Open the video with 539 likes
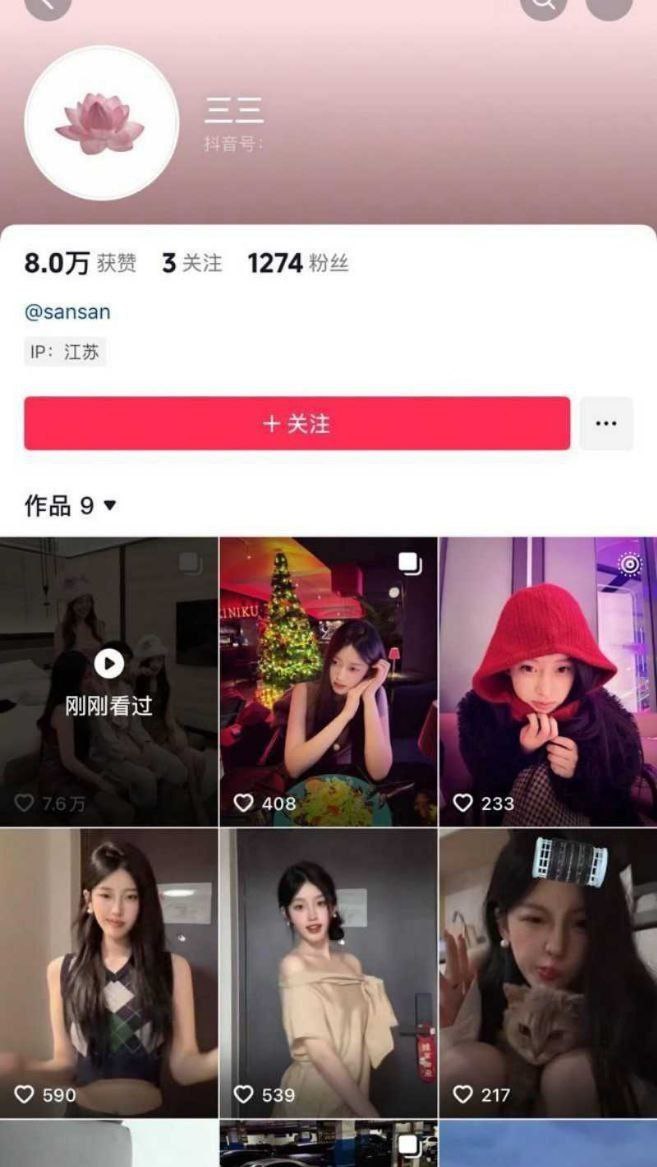Screen dimensions: 657x1167 [x=328, y=972]
